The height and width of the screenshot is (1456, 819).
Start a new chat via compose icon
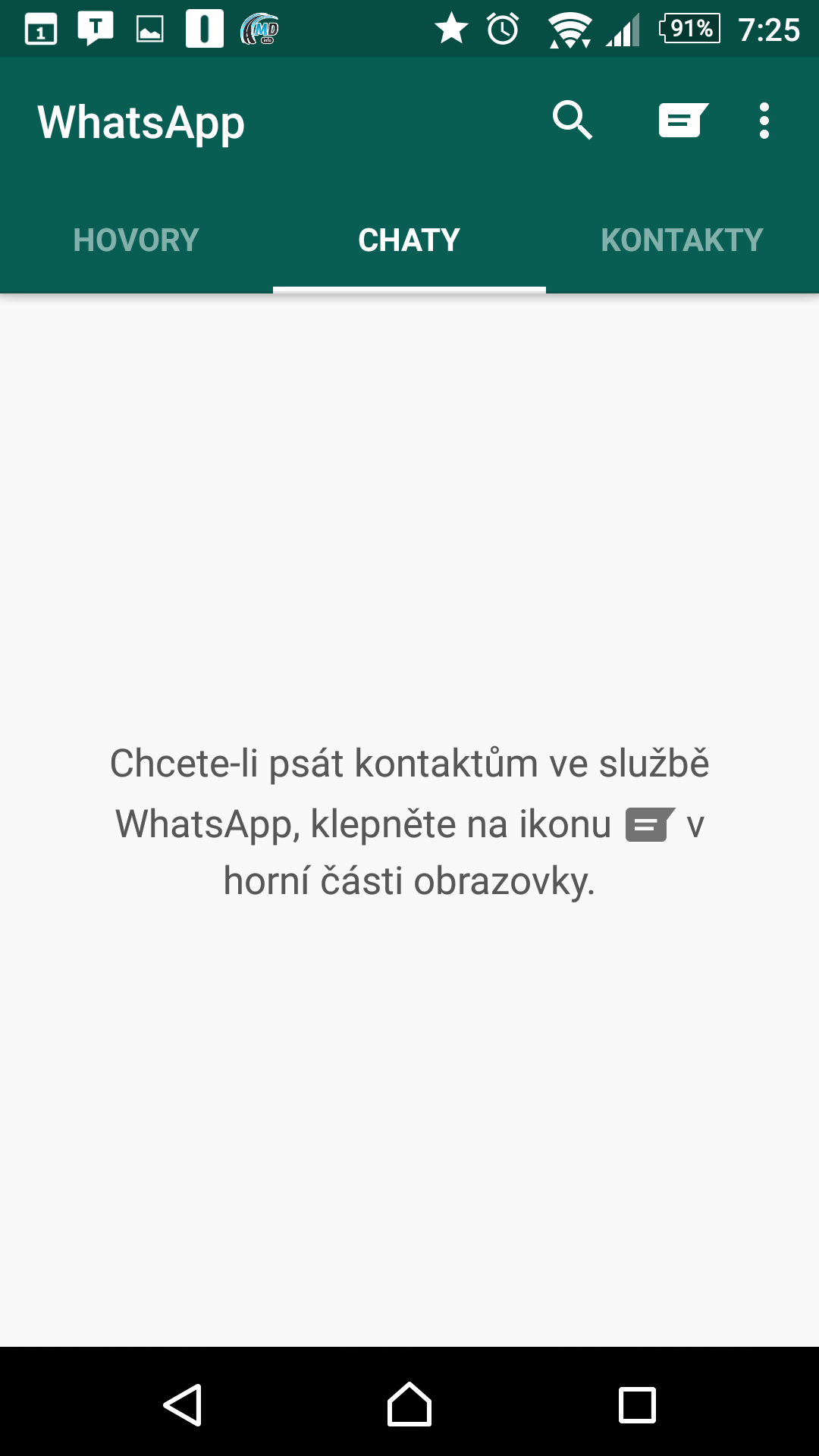pyautogui.click(x=682, y=121)
